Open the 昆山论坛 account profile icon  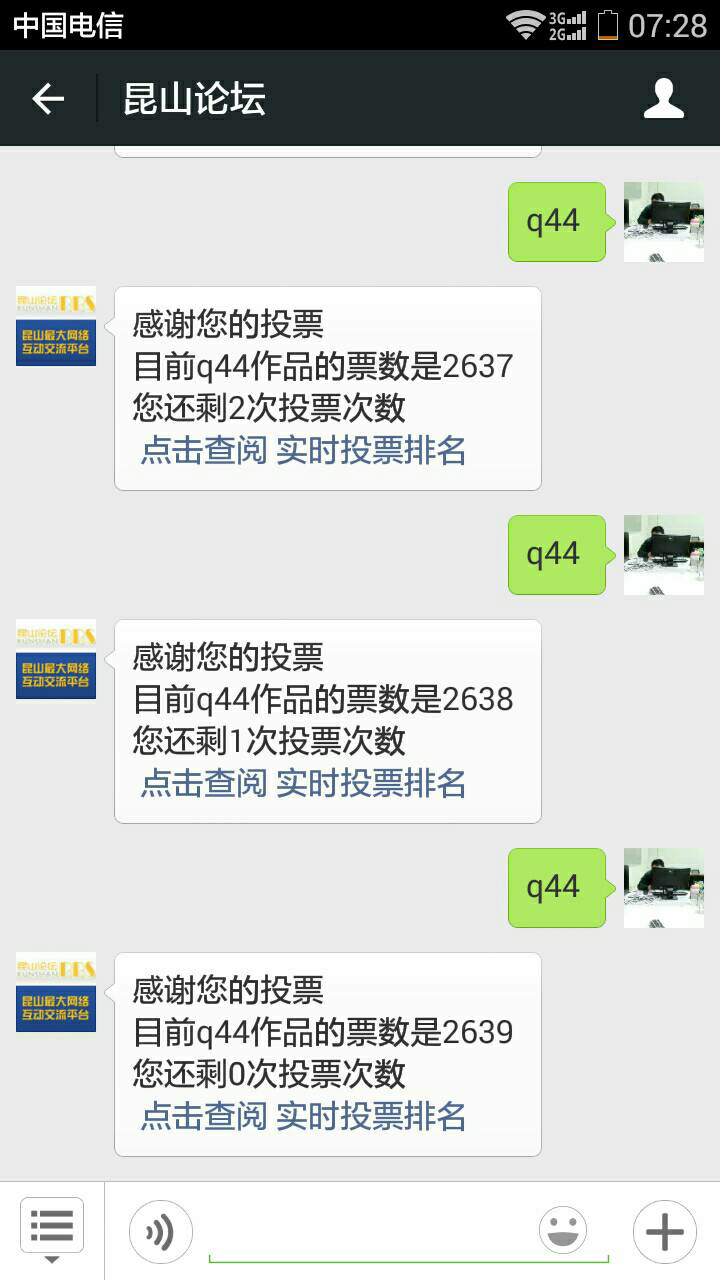(664, 98)
